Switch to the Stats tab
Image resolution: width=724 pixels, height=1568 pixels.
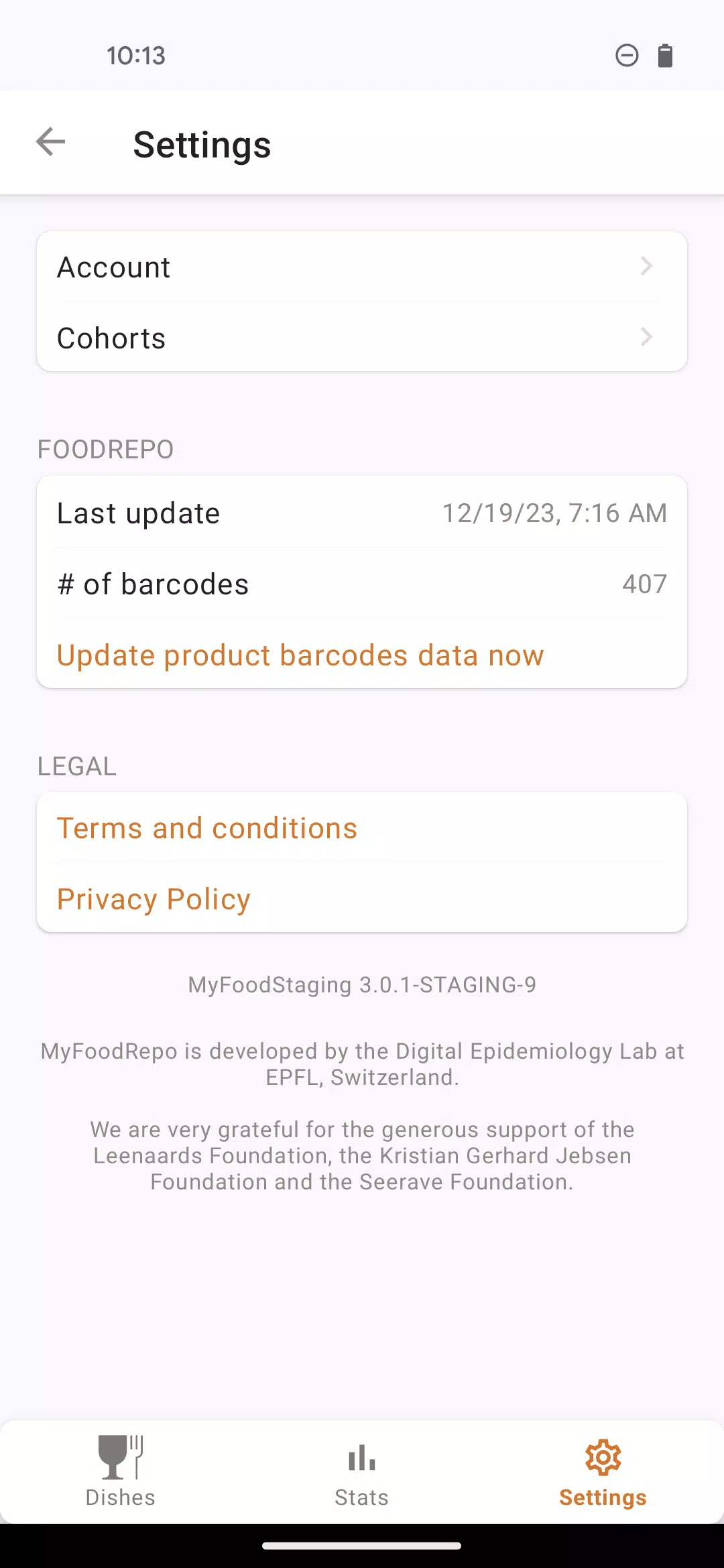[362, 1472]
